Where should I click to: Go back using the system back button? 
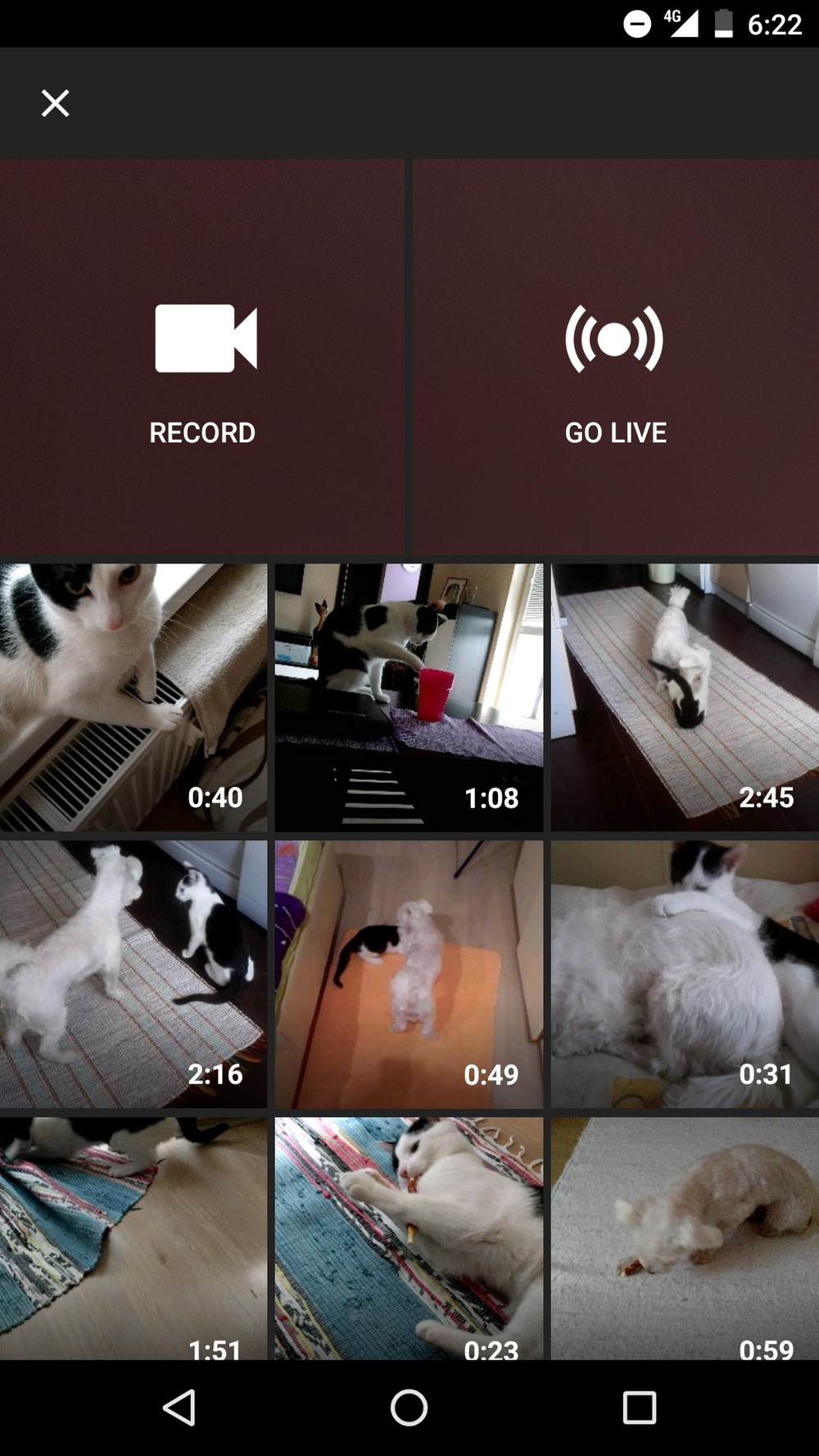click(x=179, y=1408)
